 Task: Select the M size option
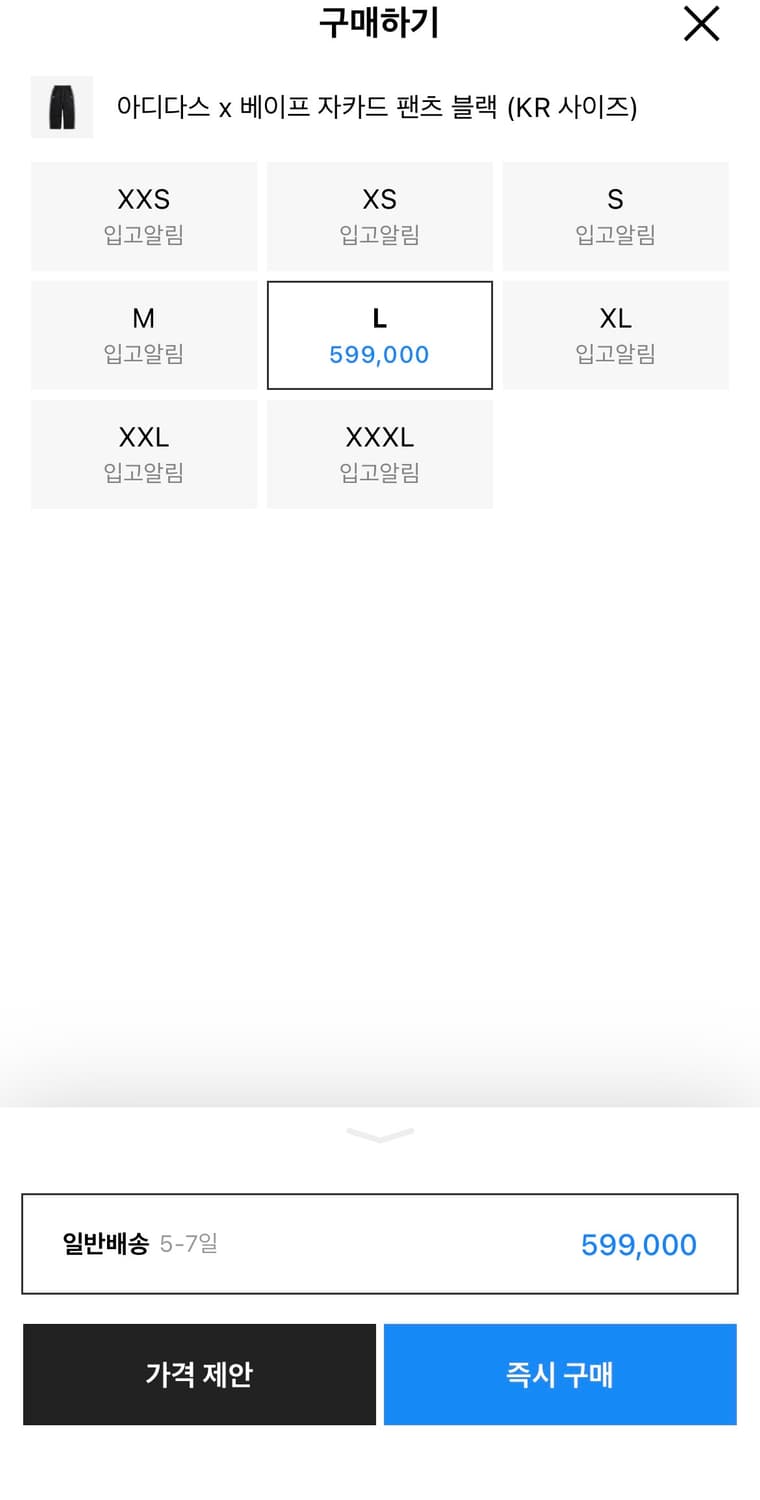[x=143, y=335]
